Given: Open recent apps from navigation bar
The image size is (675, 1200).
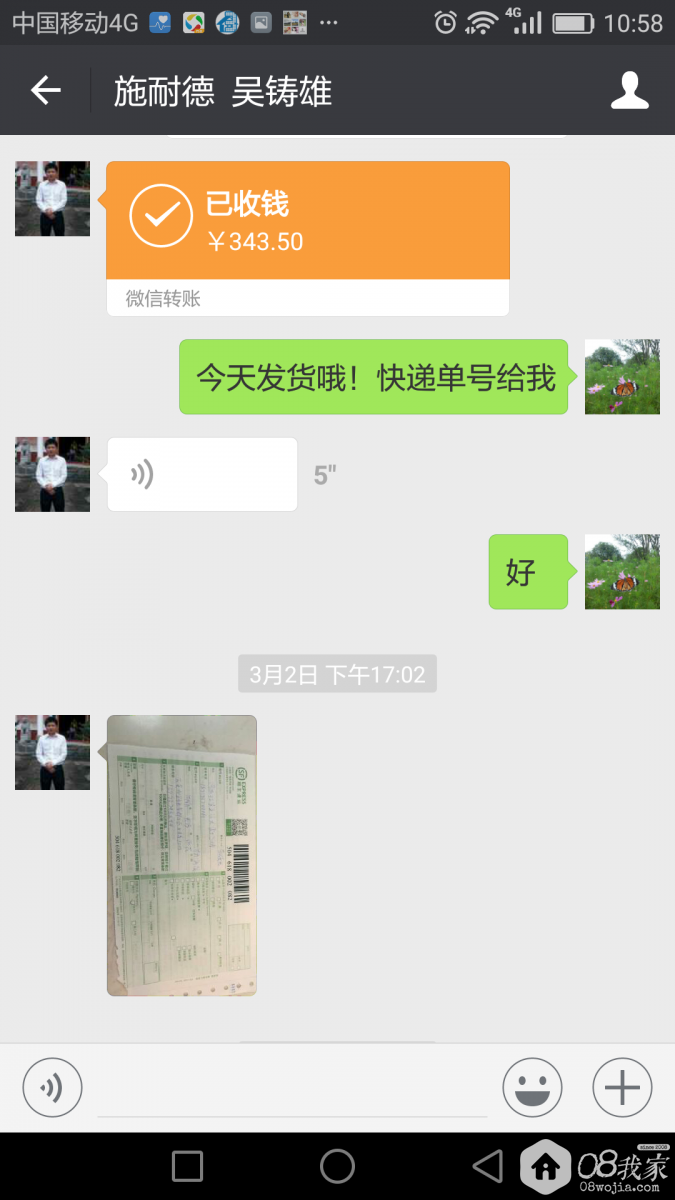Looking at the screenshot, I should [187, 1166].
